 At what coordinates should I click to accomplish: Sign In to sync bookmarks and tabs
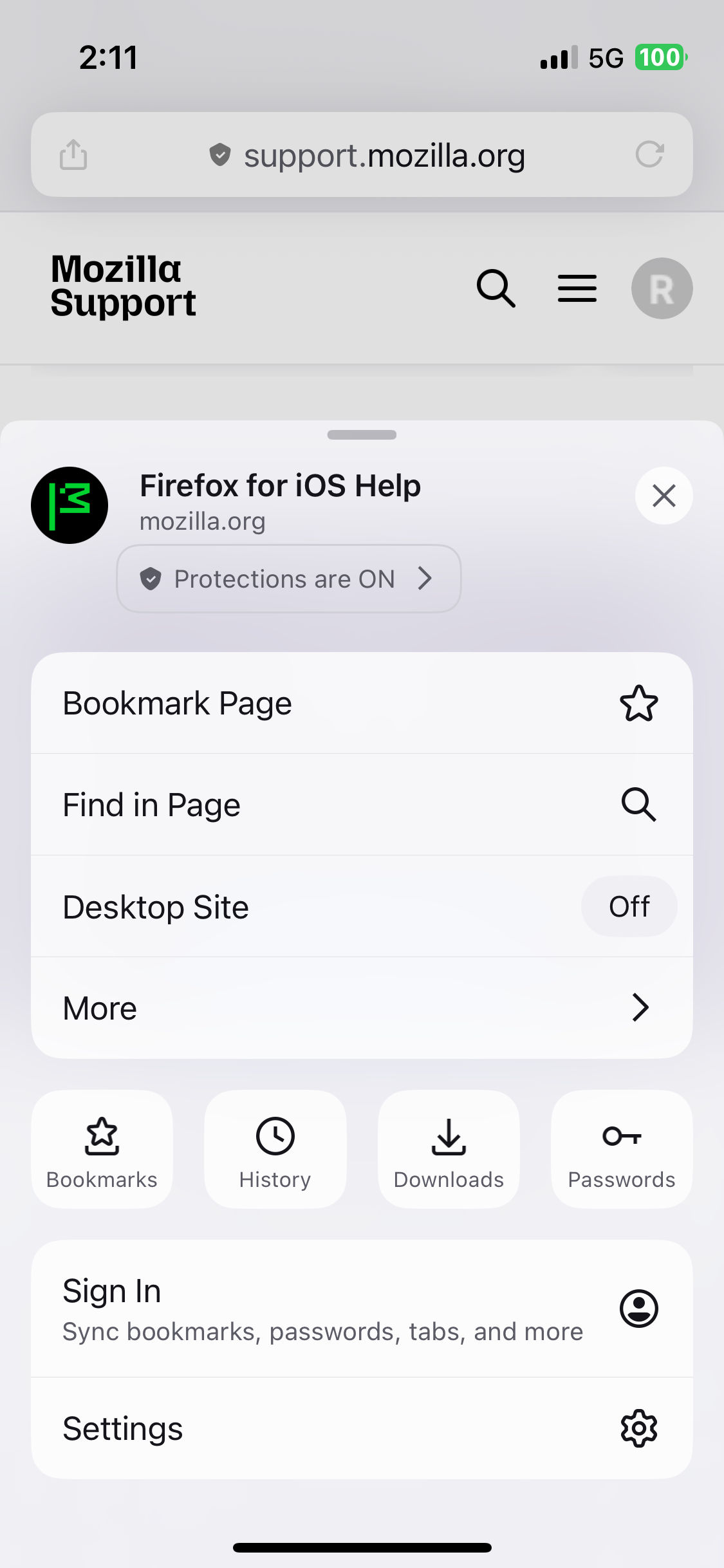click(x=362, y=1309)
